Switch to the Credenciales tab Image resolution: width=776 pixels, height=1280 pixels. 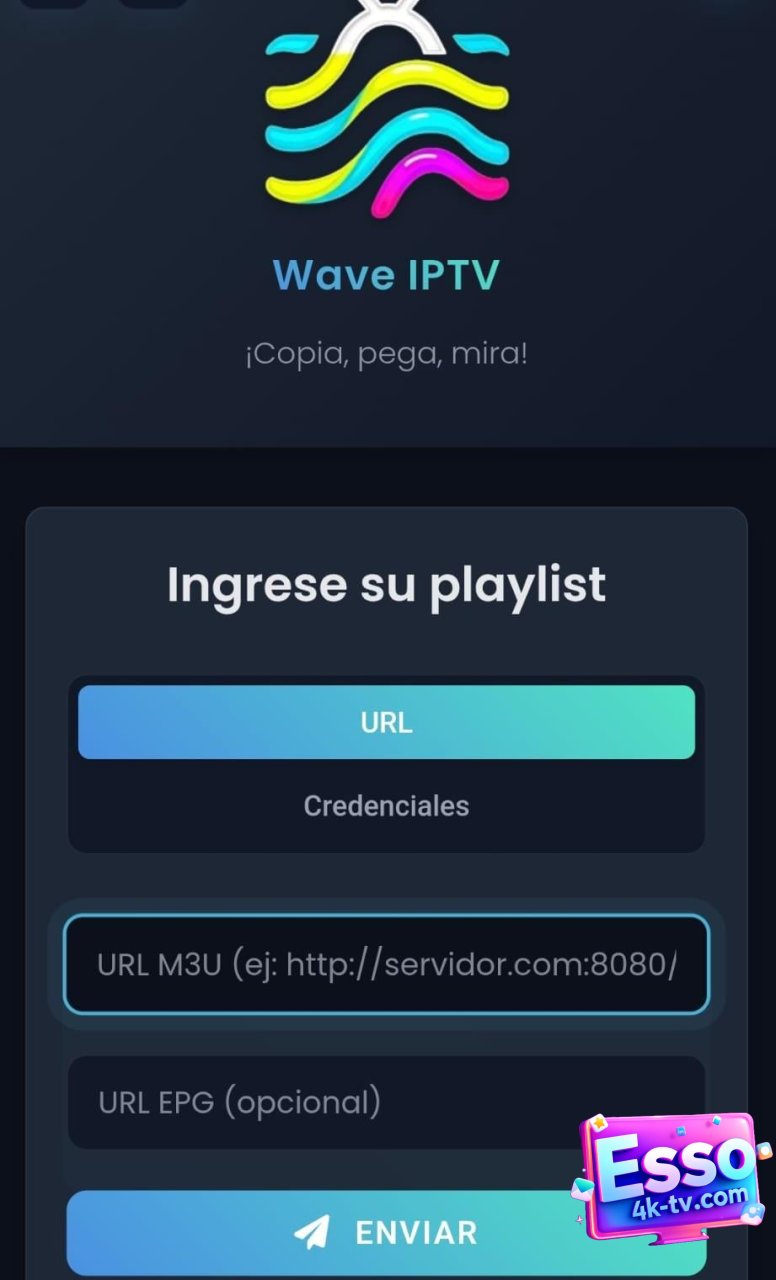coord(386,806)
